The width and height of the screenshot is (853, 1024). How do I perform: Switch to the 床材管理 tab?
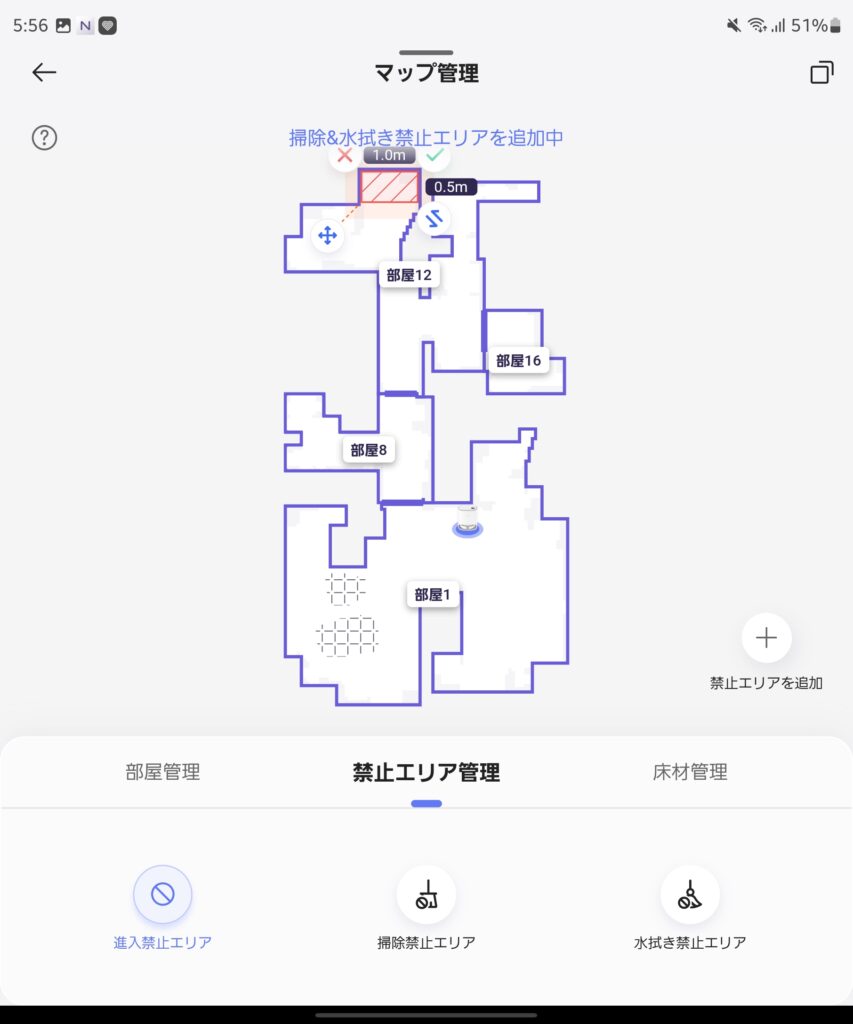point(690,772)
